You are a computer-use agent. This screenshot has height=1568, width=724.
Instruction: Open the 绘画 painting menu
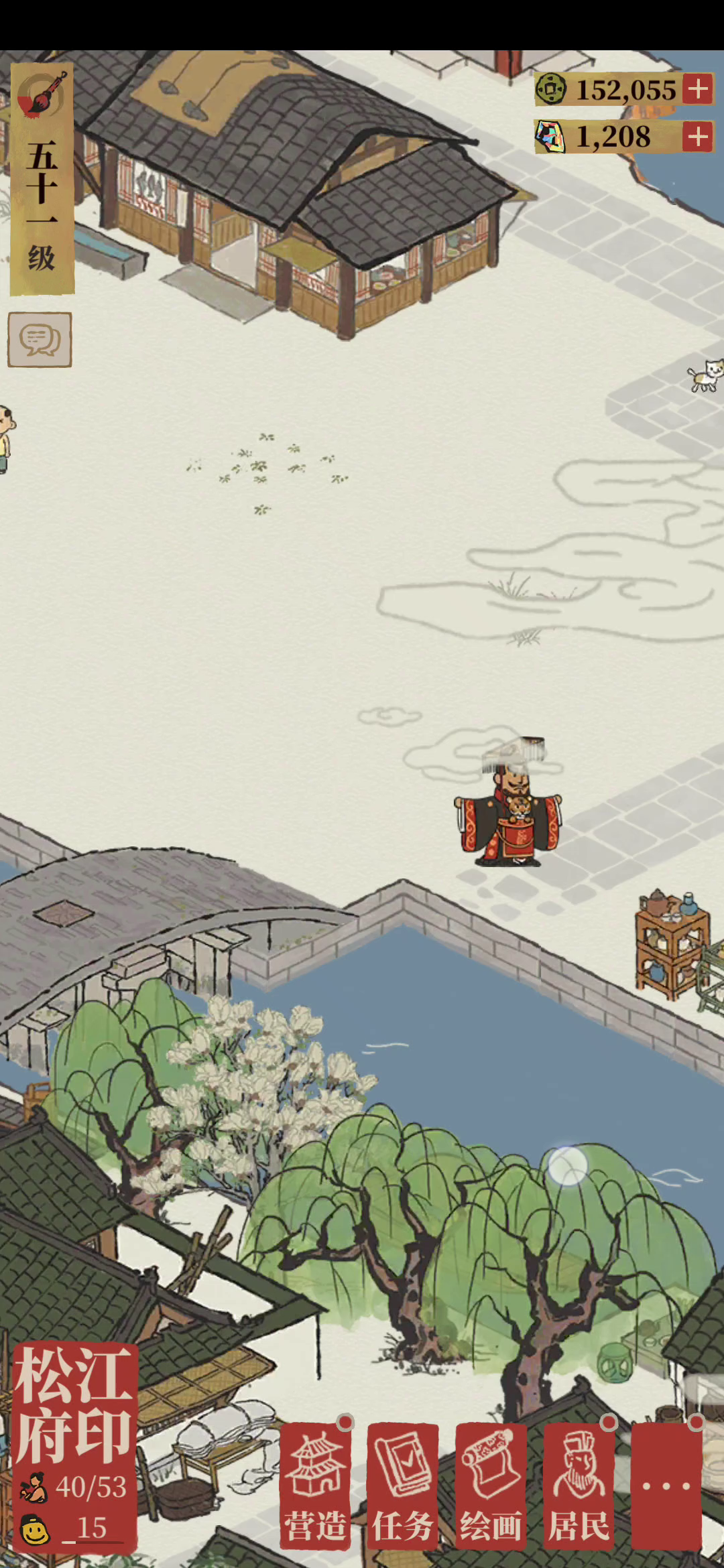491,1486
